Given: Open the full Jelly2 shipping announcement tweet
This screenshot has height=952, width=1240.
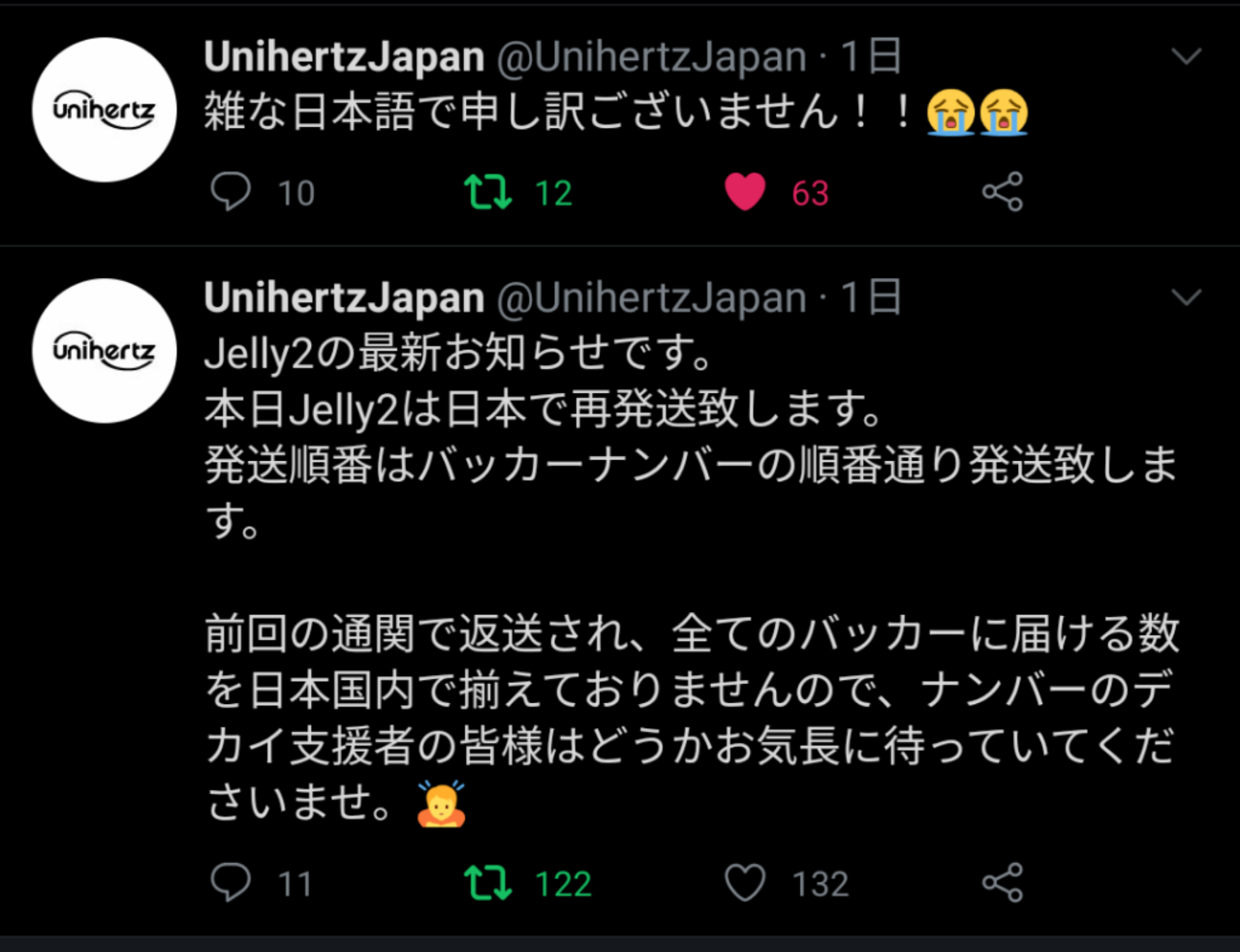Looking at the screenshot, I should 678,581.
